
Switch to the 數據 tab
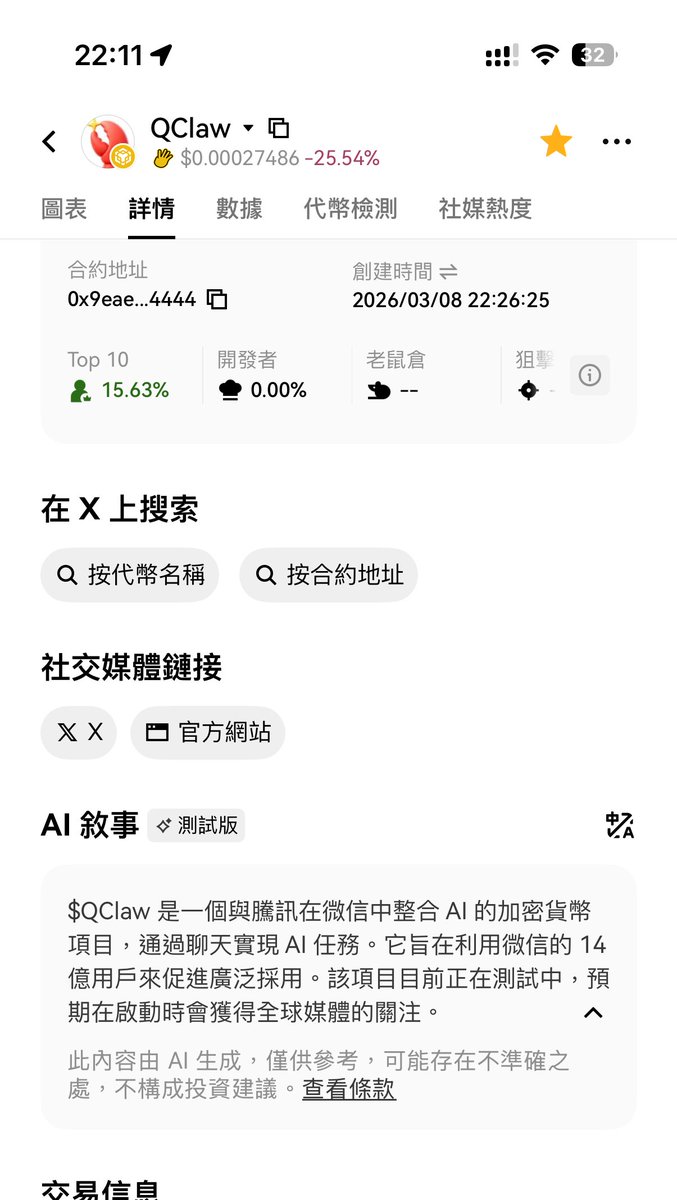(x=240, y=208)
